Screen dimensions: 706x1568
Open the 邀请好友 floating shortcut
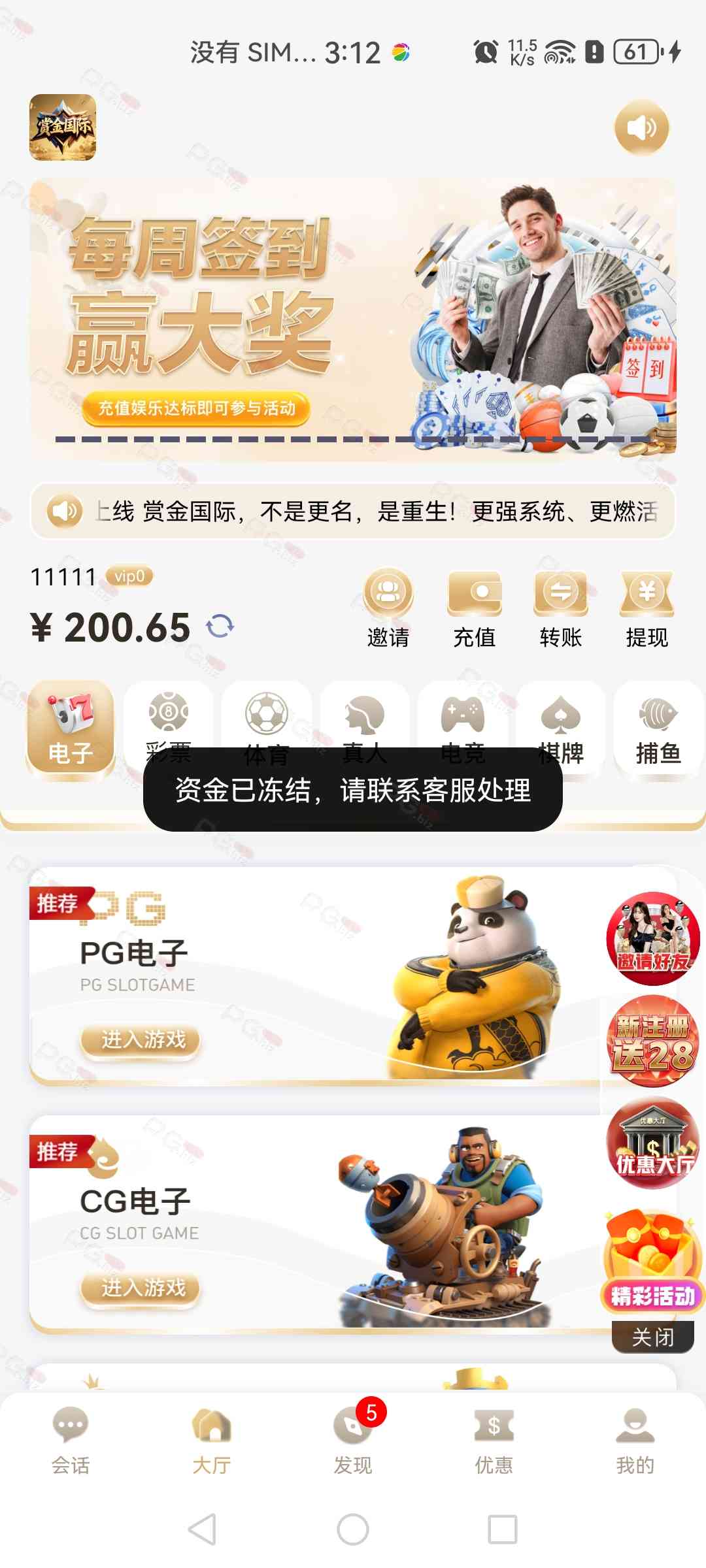[x=652, y=938]
